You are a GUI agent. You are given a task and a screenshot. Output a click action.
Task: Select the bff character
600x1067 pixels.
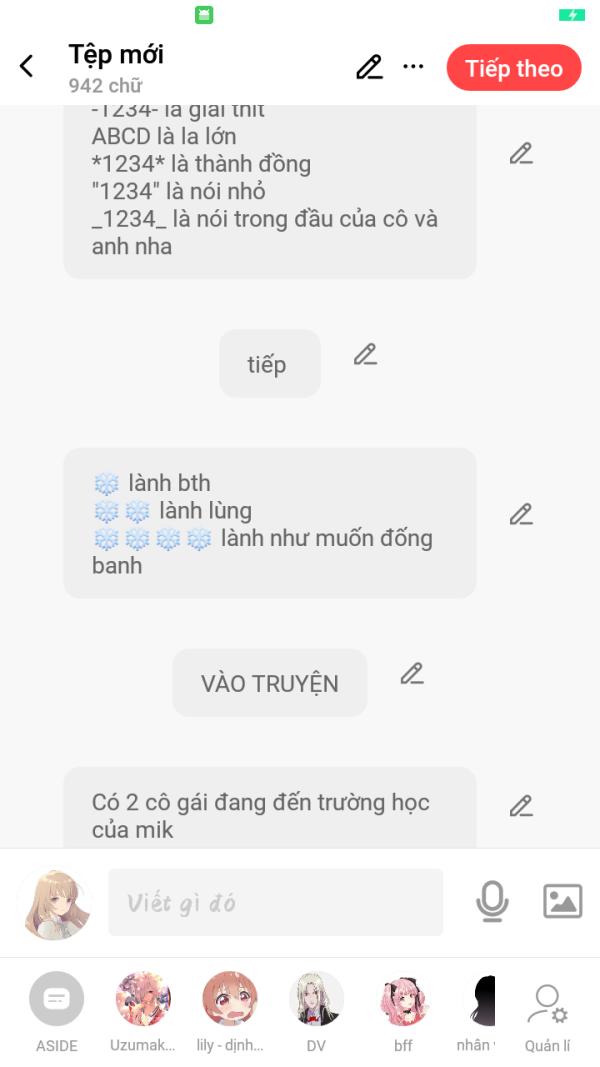point(403,1013)
